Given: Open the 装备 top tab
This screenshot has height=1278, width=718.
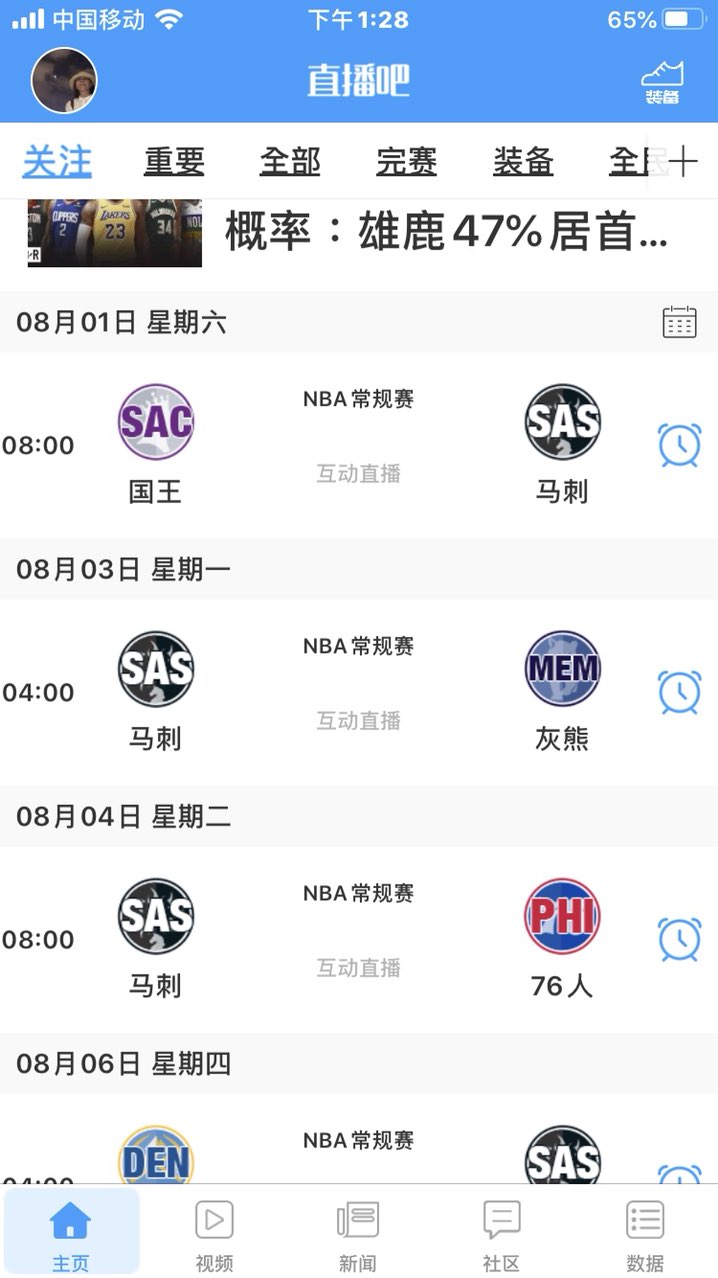Looking at the screenshot, I should [x=523, y=161].
